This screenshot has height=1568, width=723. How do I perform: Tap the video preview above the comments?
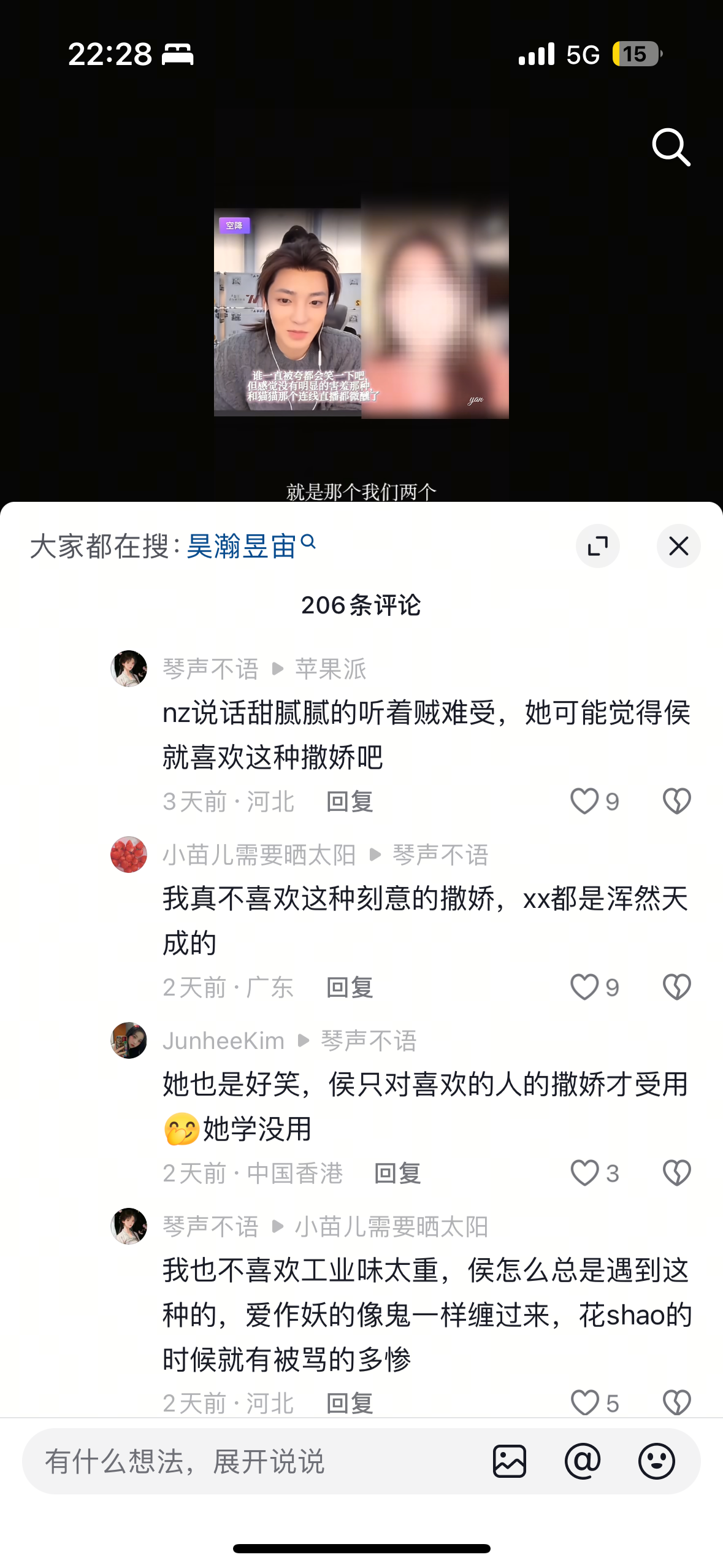361,313
